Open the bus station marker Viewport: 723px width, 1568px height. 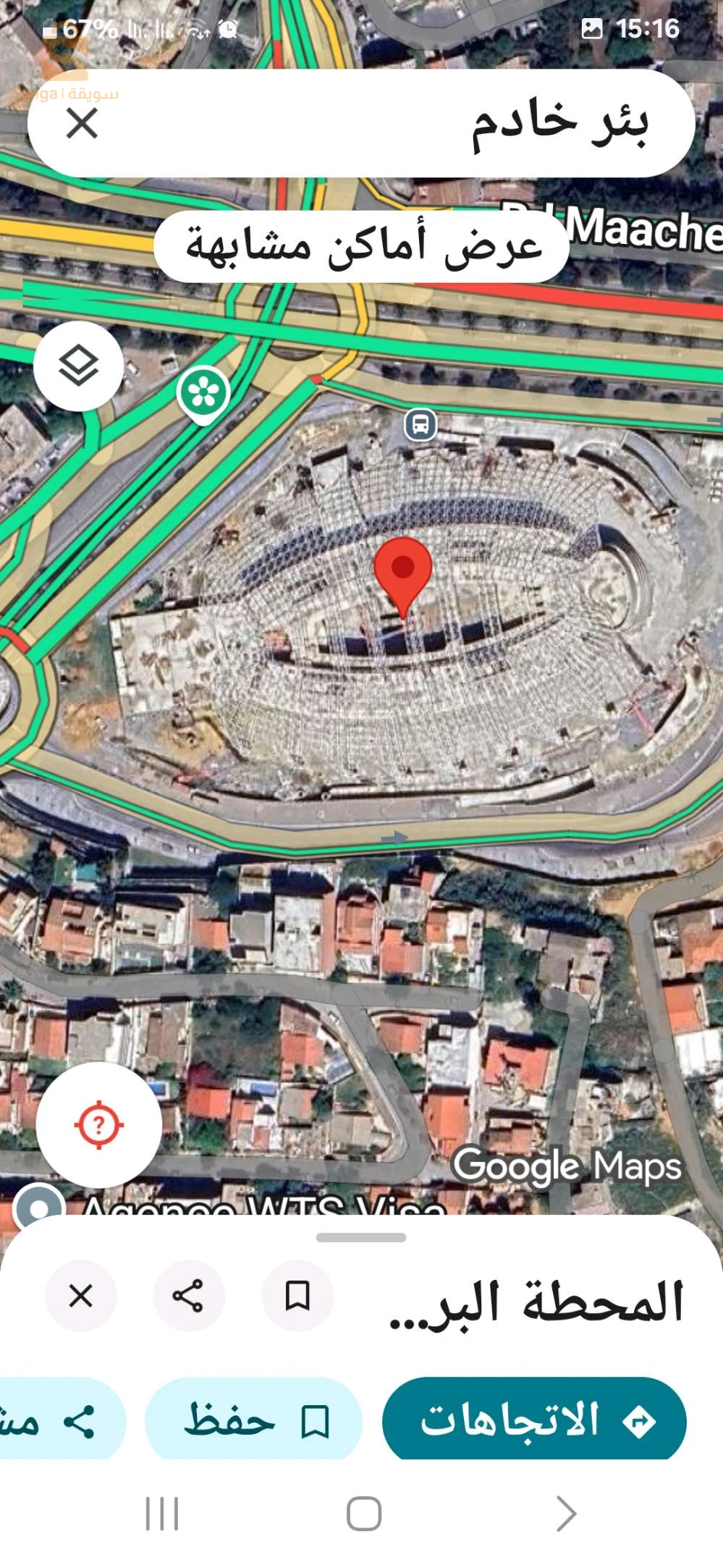pos(420,424)
